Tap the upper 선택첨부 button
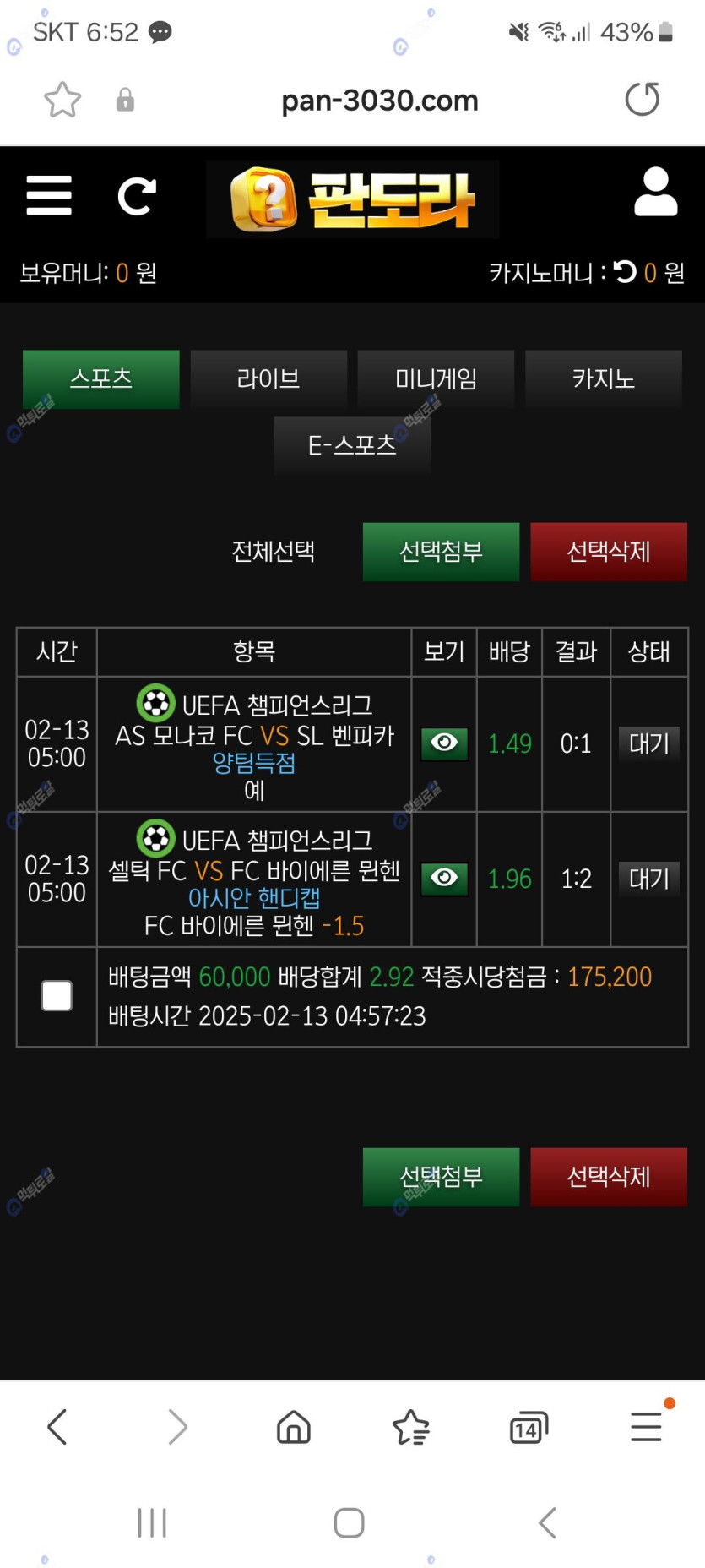Image resolution: width=705 pixels, height=1568 pixels. (x=441, y=552)
